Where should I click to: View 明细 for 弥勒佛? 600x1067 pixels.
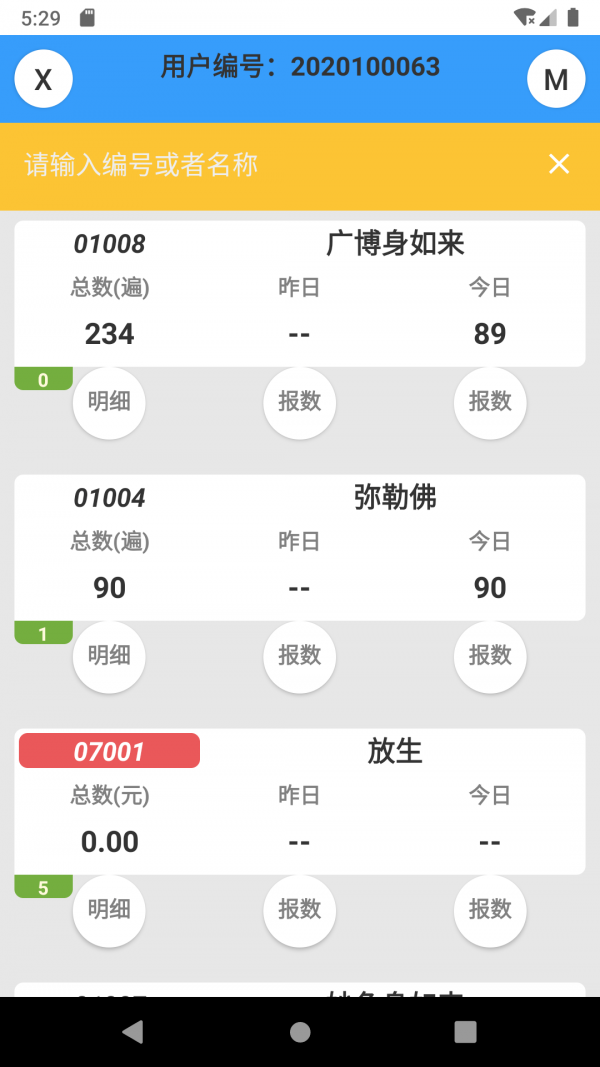[x=109, y=656]
